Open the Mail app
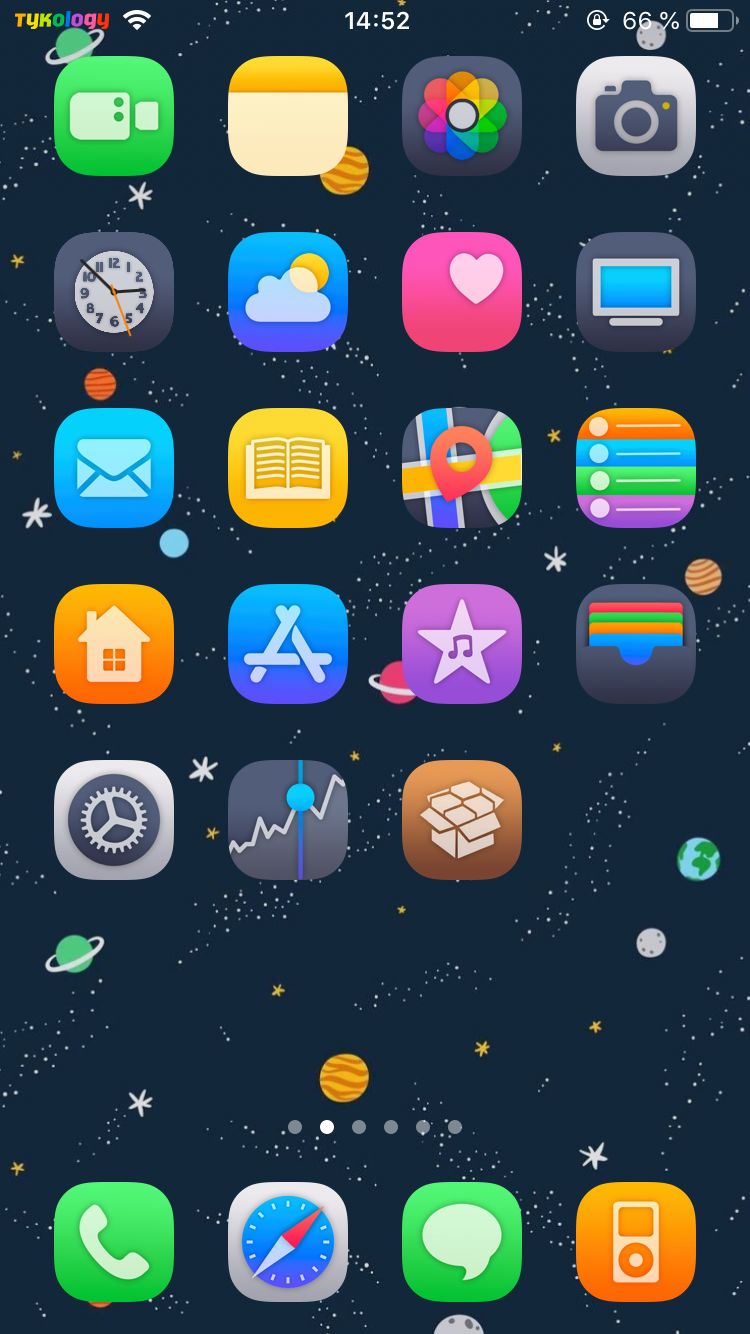 pyautogui.click(x=114, y=468)
